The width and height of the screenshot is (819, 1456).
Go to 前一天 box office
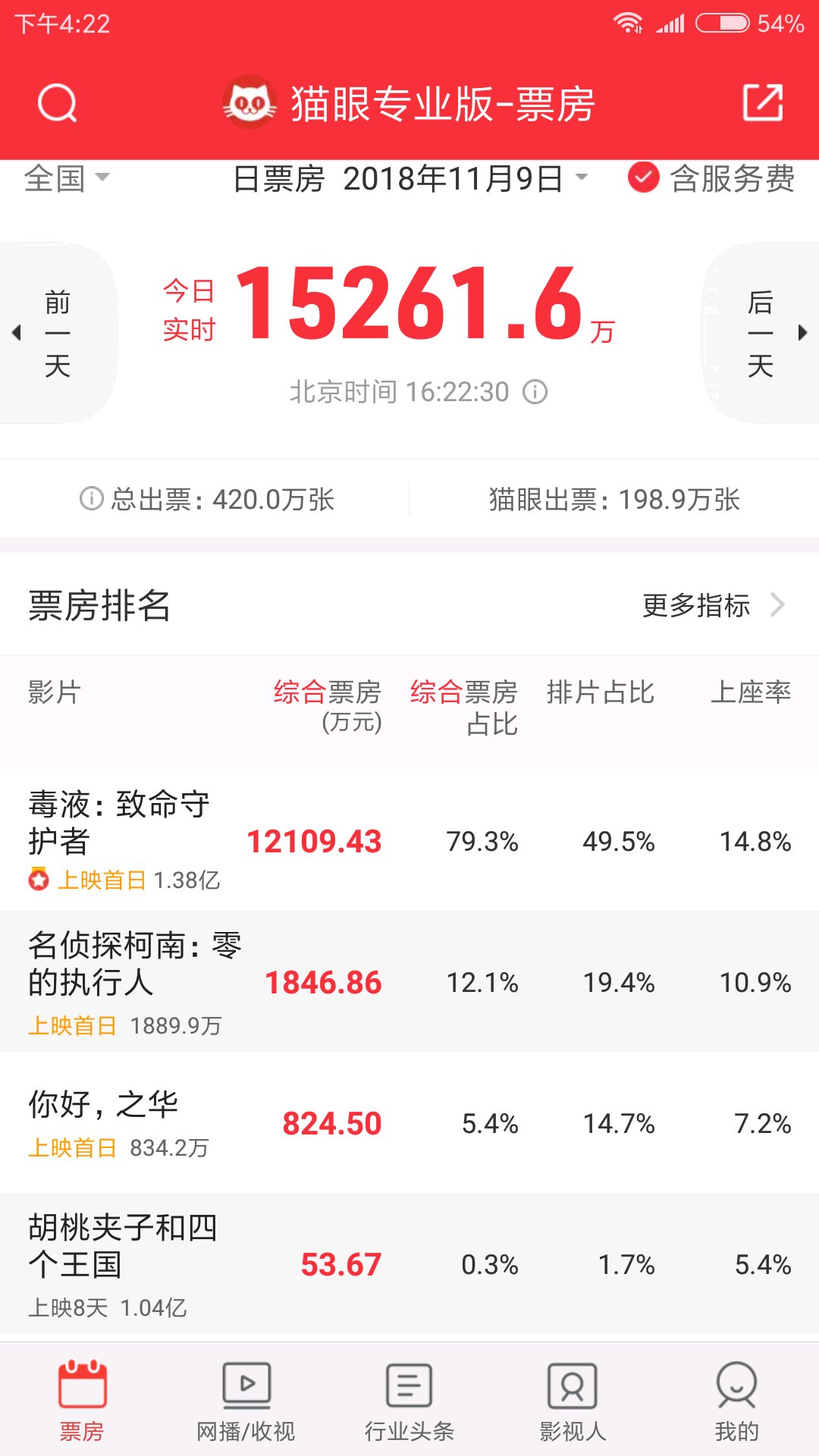coord(58,333)
